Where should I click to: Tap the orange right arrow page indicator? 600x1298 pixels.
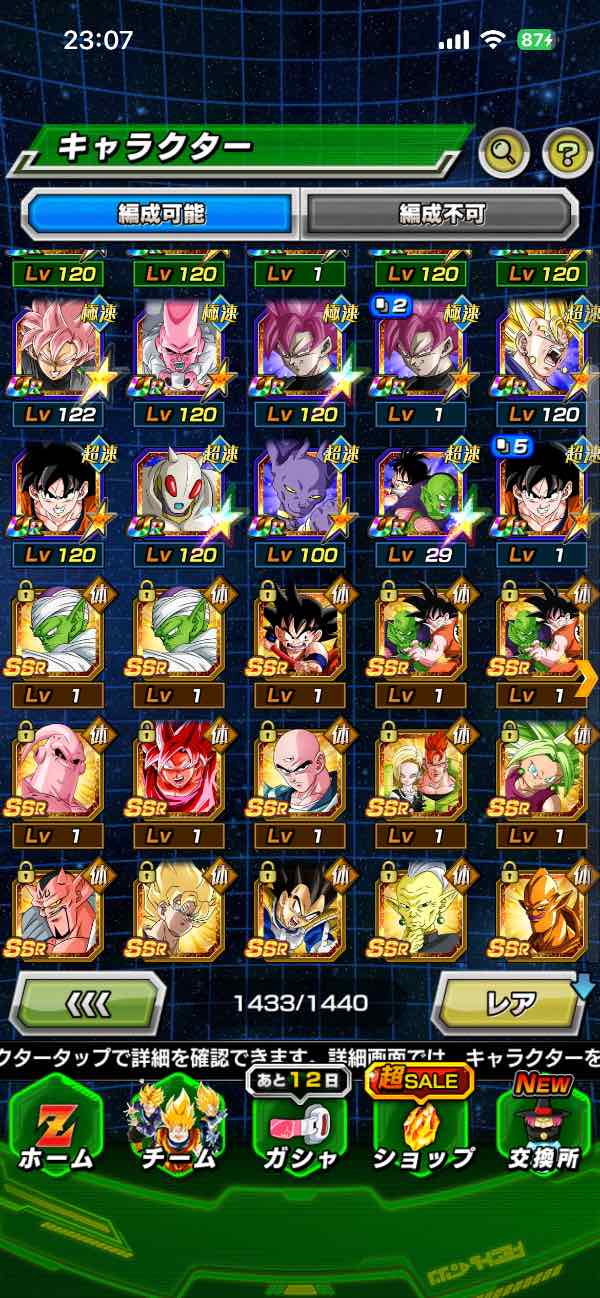pos(586,678)
